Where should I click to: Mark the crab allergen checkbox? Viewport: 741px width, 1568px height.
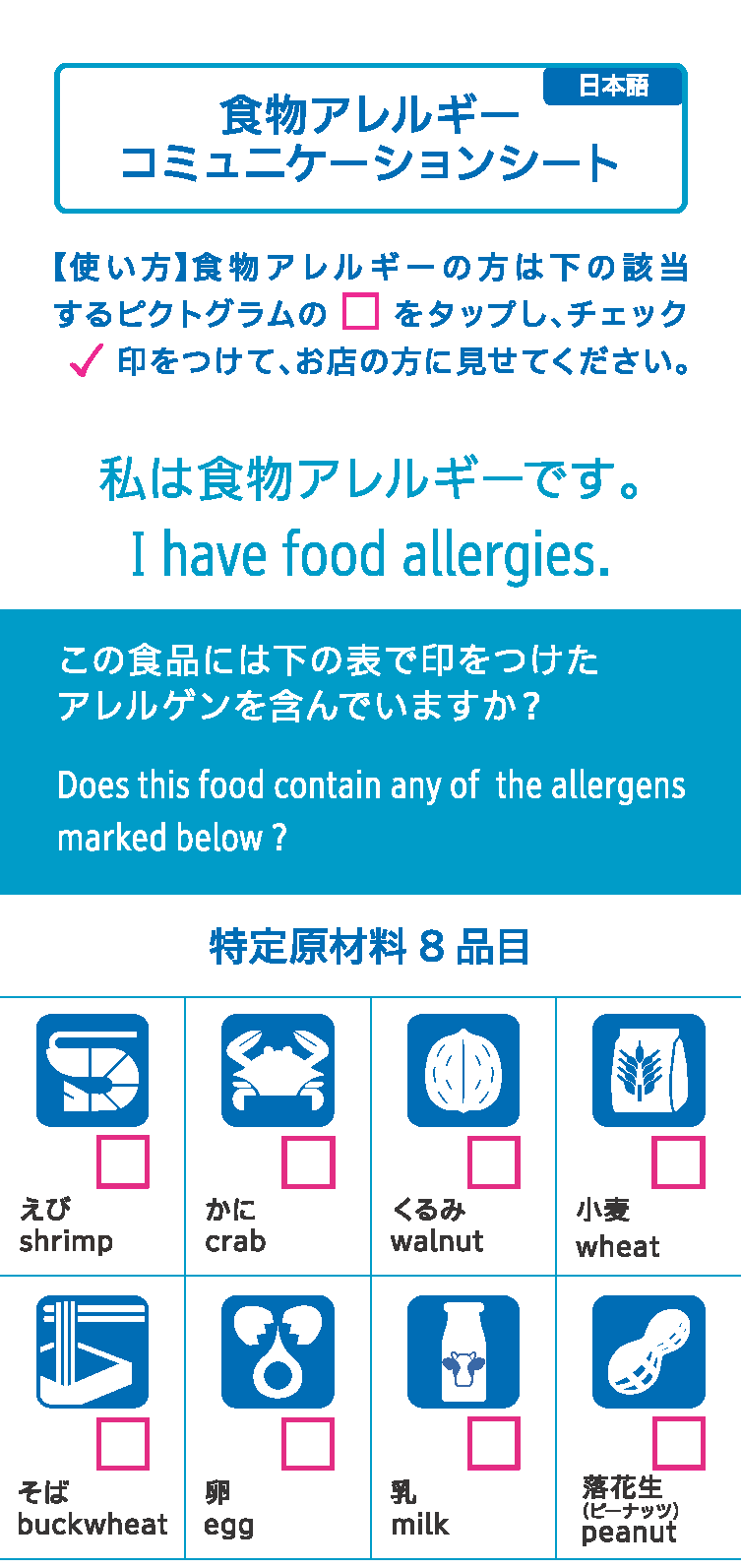[x=309, y=1162]
